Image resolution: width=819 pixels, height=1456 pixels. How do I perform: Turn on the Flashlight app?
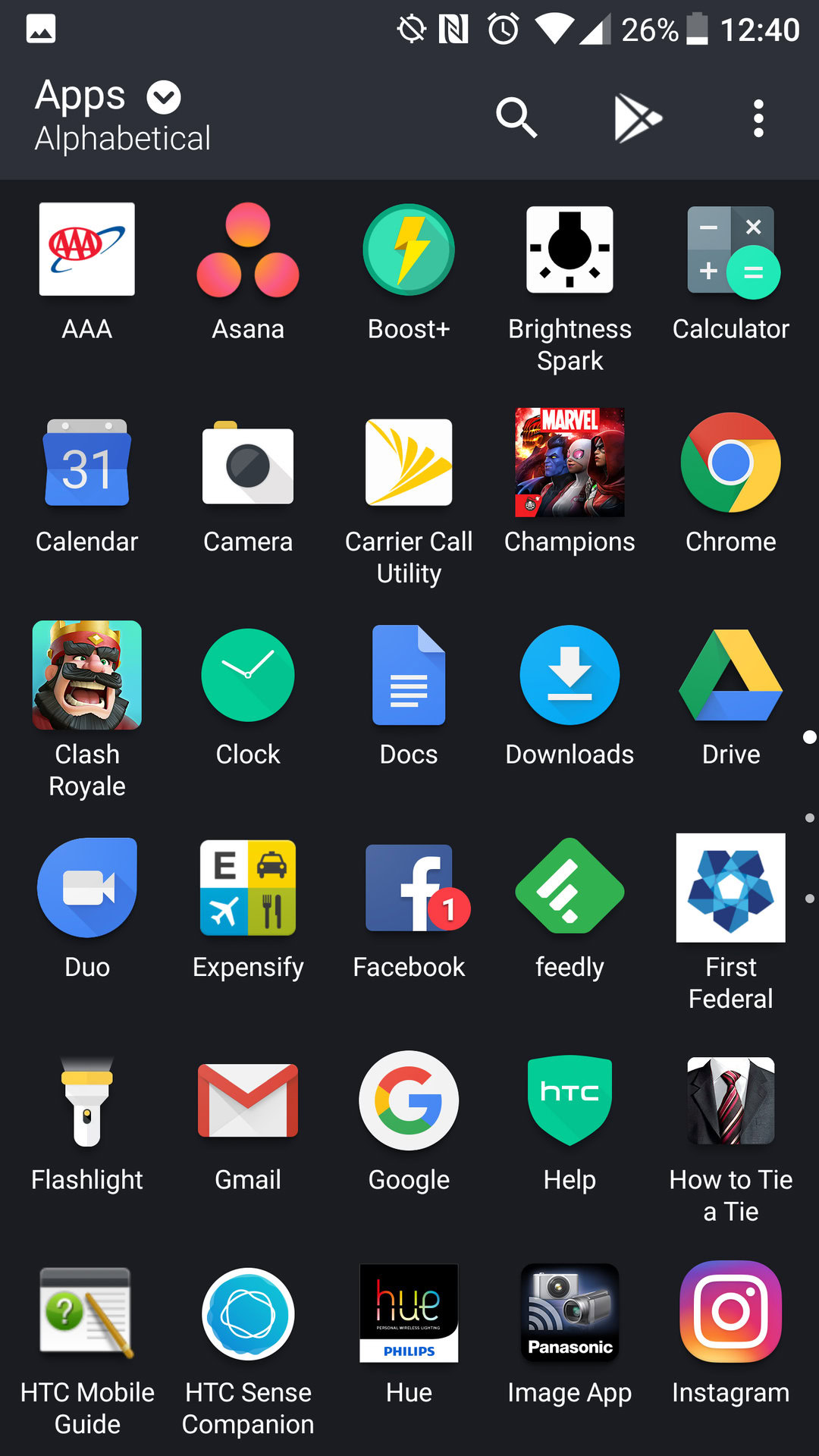point(87,1100)
